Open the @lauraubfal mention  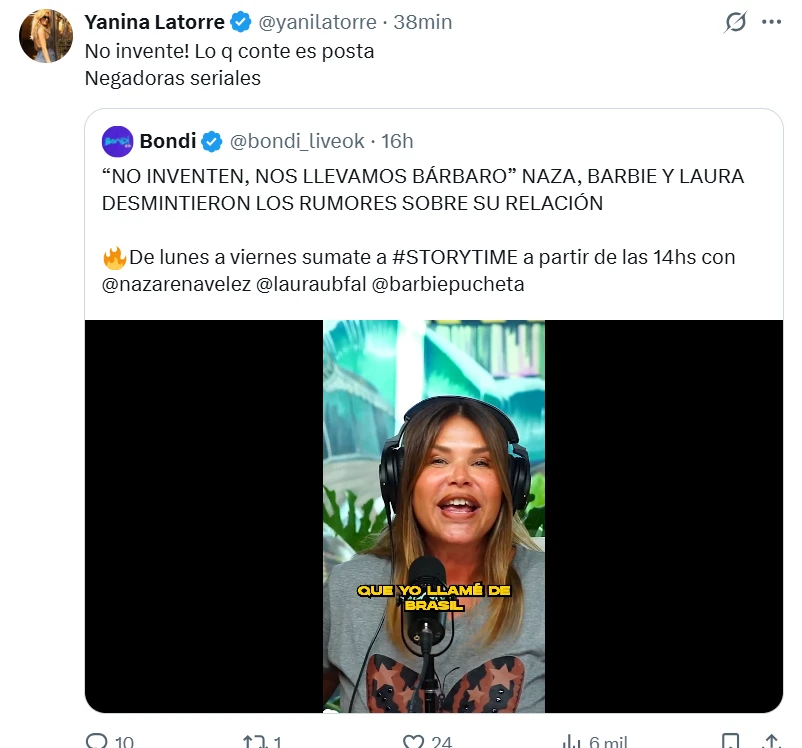click(311, 284)
